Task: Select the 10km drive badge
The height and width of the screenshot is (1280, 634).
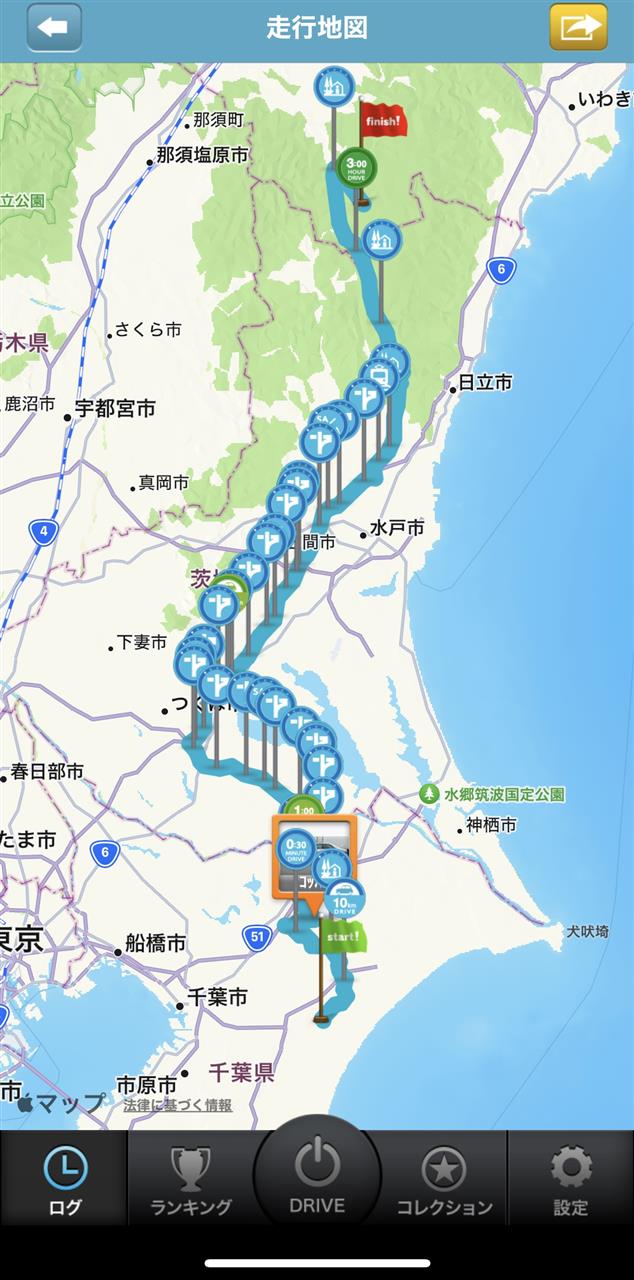Action: tap(344, 899)
